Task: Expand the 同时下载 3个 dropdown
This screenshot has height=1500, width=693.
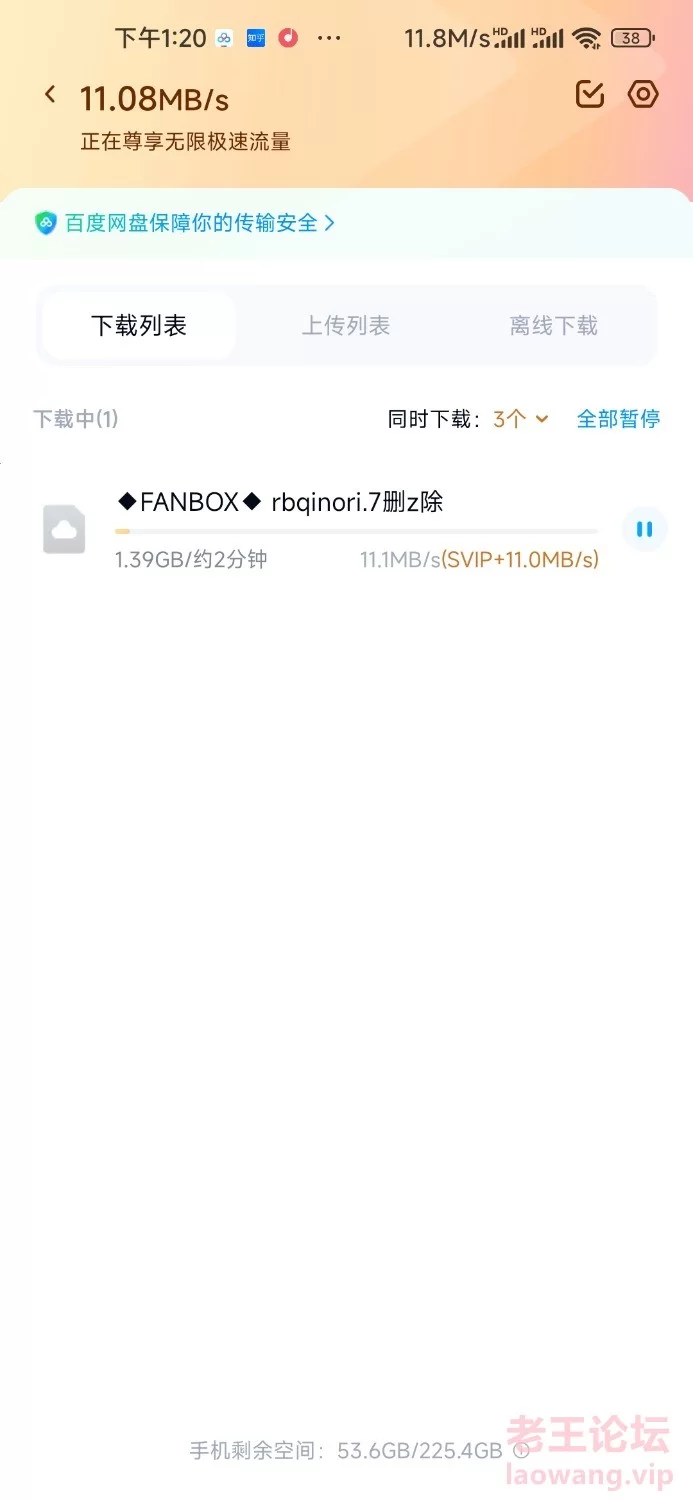Action: click(520, 419)
